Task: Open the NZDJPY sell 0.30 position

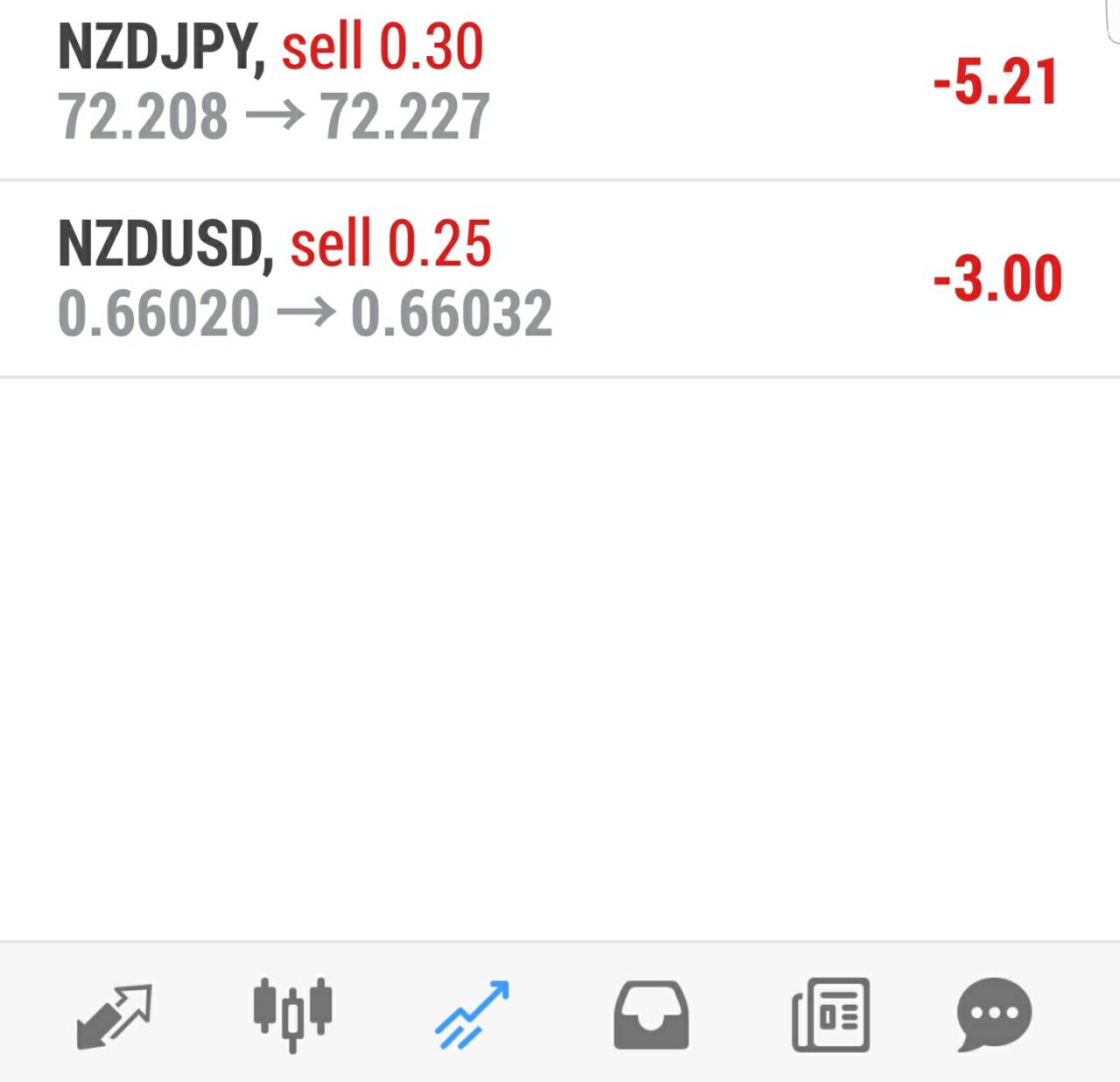Action: pyautogui.click(x=560, y=83)
